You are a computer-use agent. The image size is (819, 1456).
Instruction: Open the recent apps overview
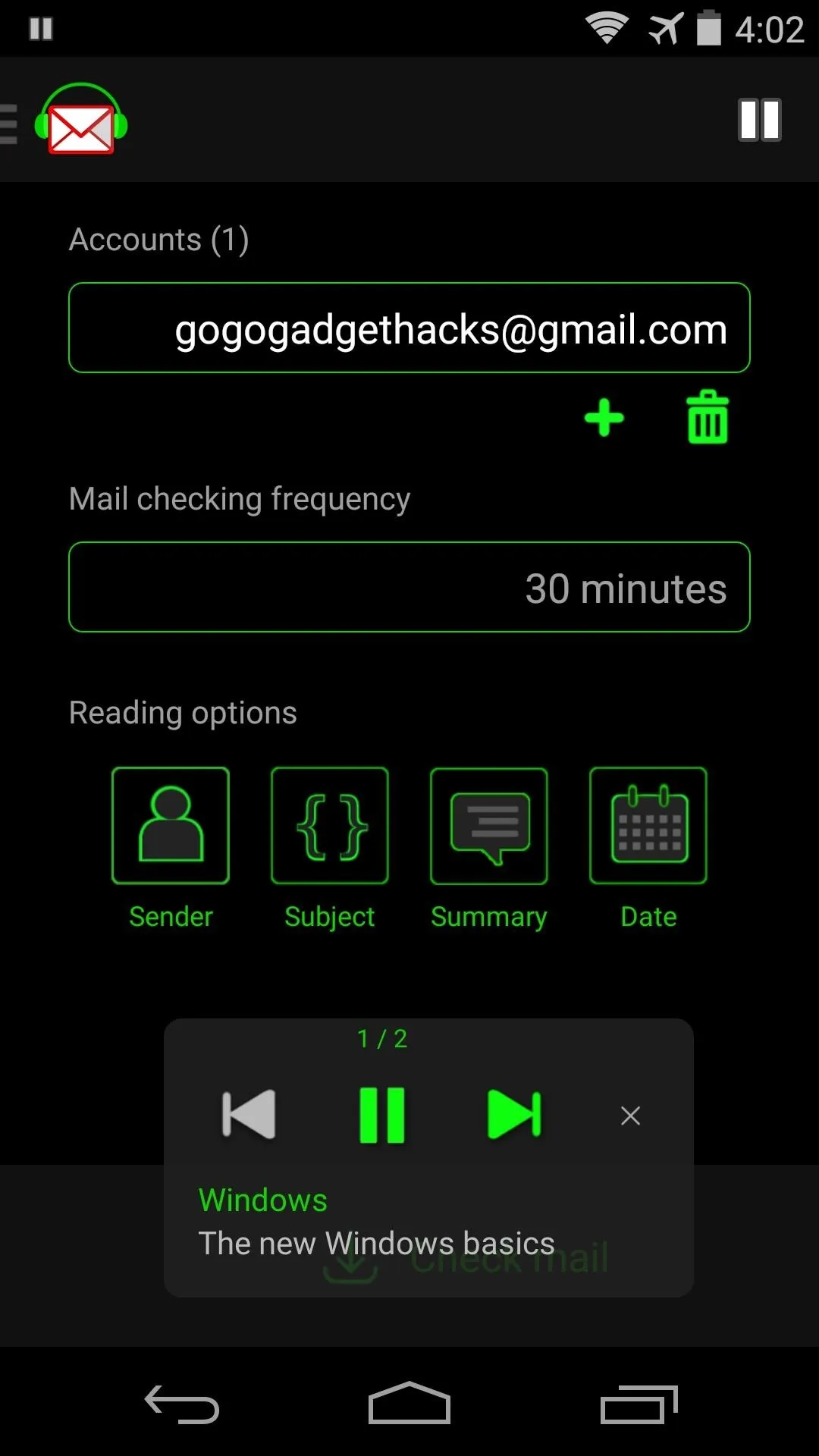pos(639,1404)
